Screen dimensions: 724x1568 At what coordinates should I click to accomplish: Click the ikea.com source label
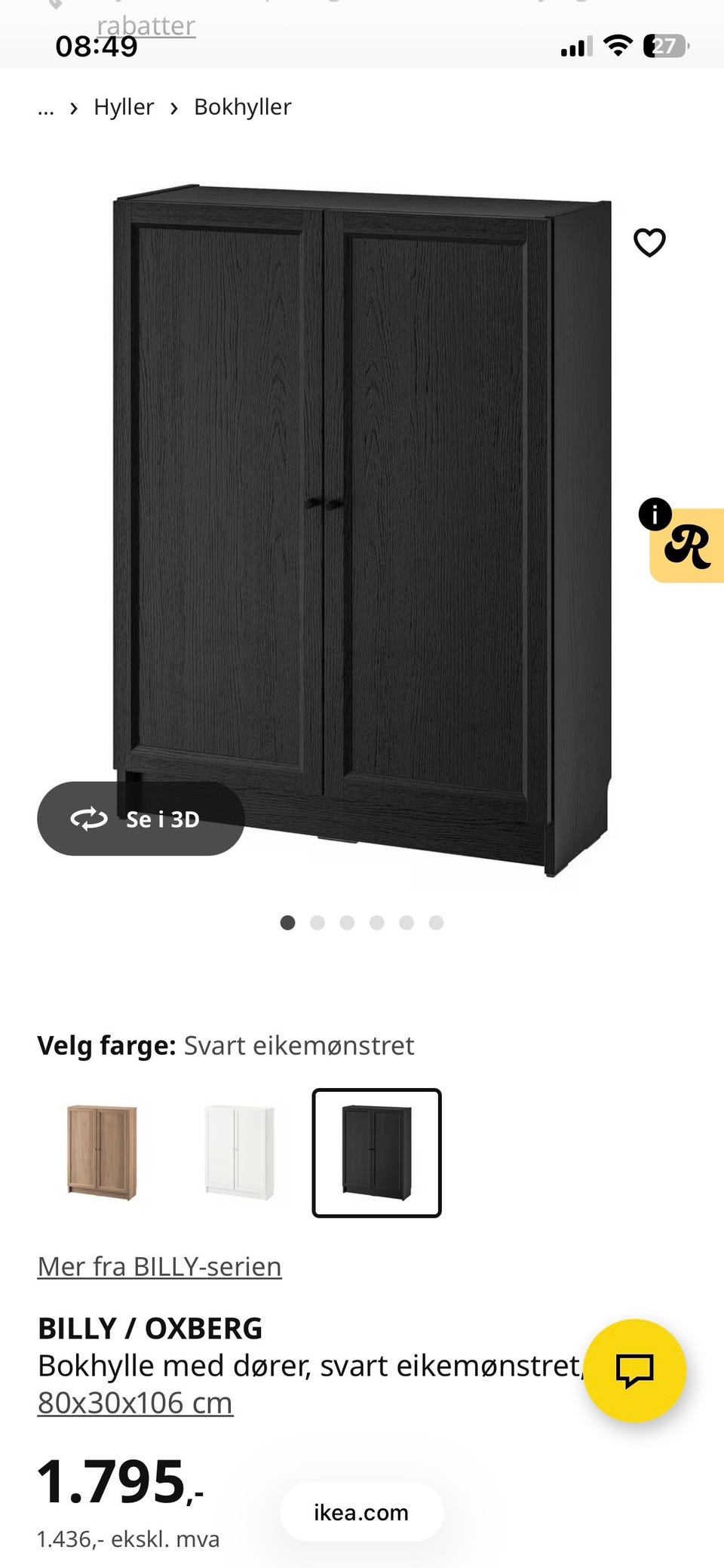pos(360,1512)
